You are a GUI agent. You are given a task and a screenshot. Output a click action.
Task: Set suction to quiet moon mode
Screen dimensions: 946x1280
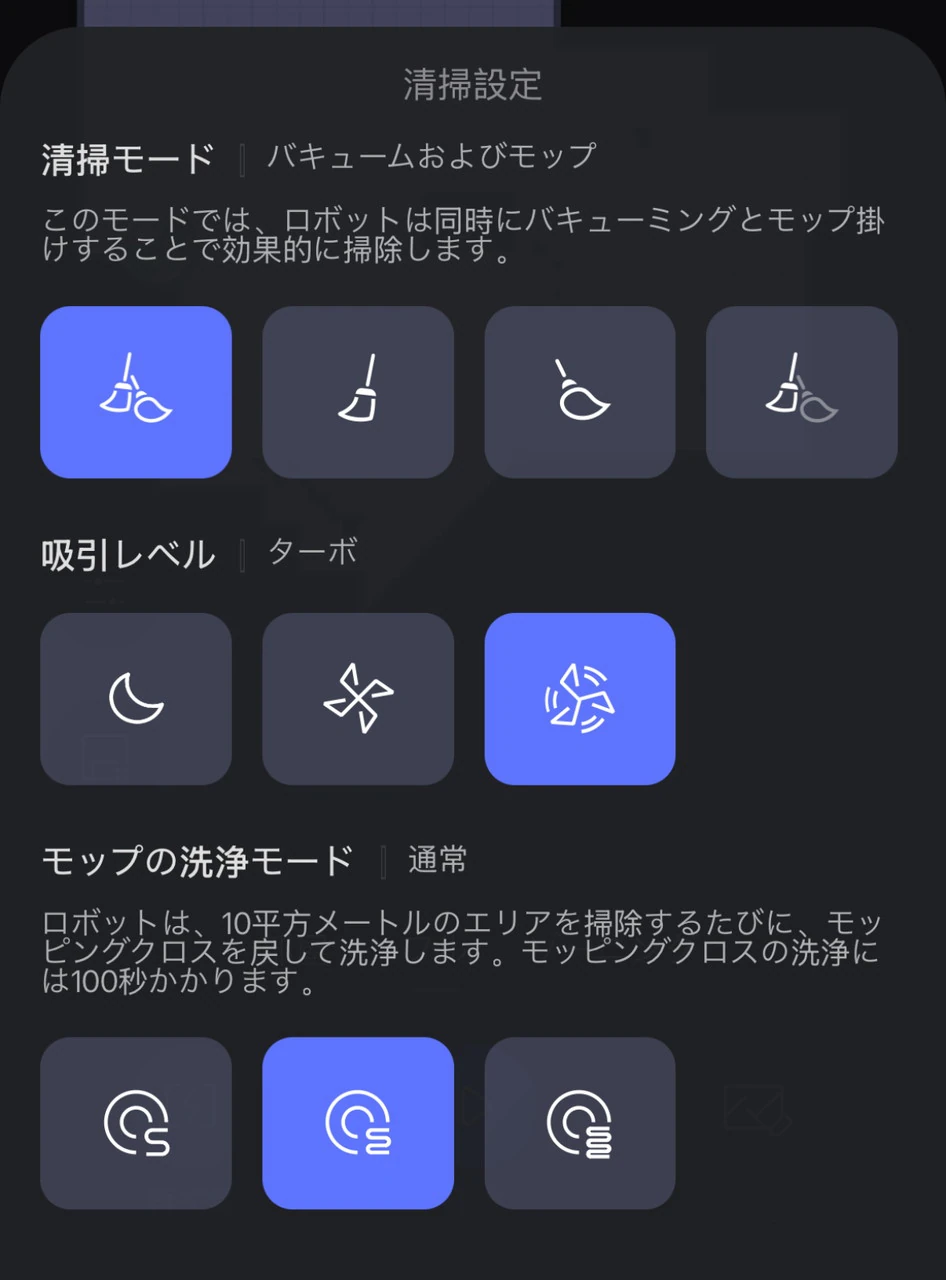pyautogui.click(x=136, y=698)
